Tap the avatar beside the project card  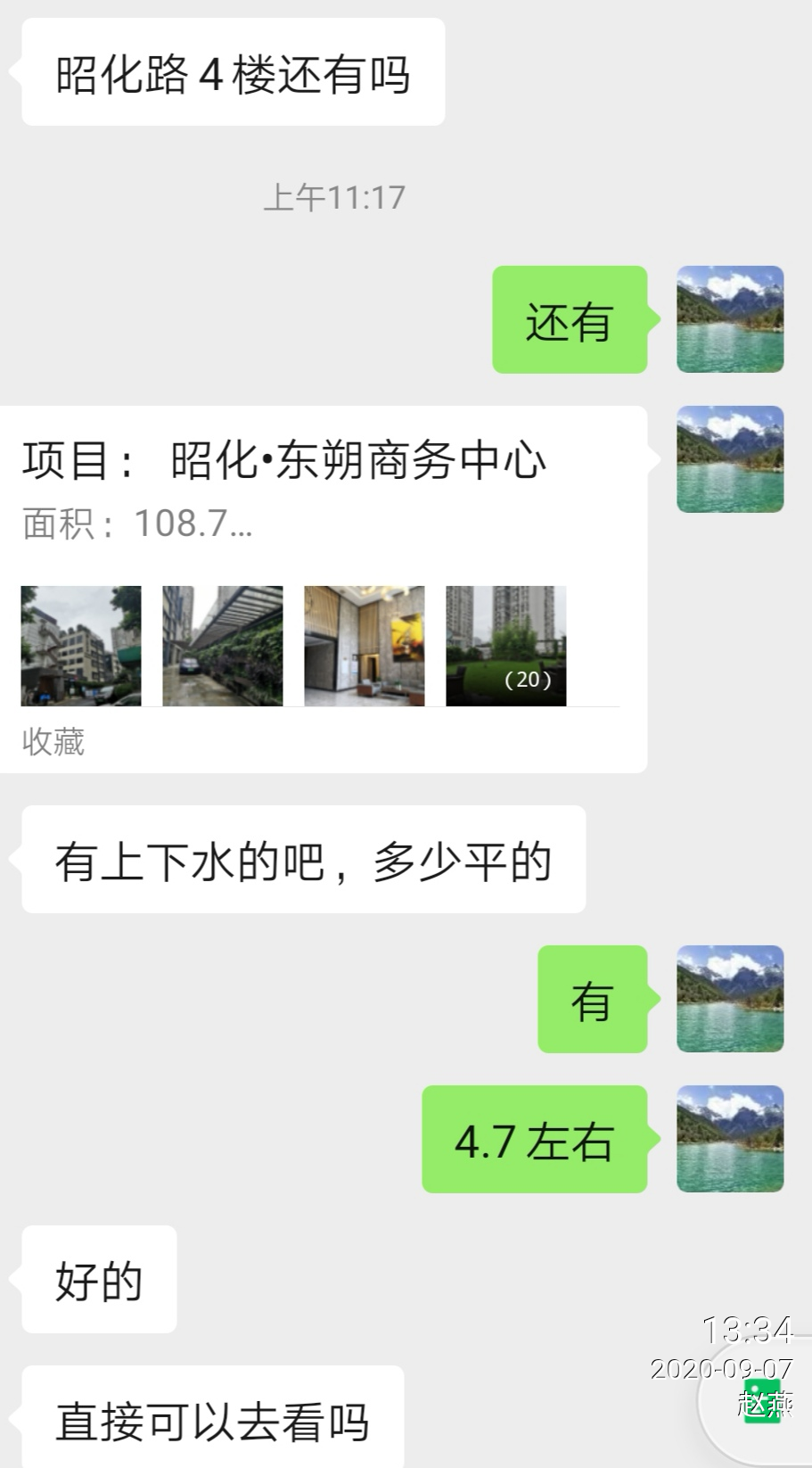(730, 459)
